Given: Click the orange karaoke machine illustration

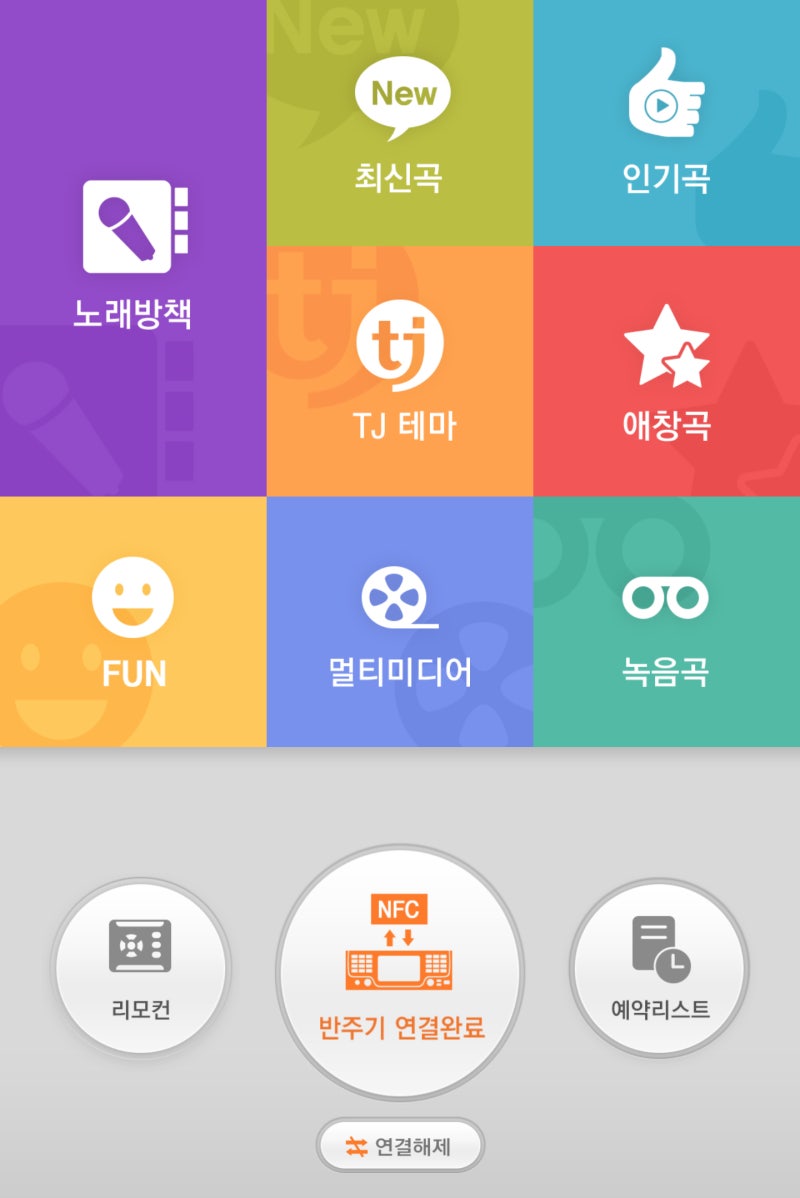Looking at the screenshot, I should coord(400,970).
